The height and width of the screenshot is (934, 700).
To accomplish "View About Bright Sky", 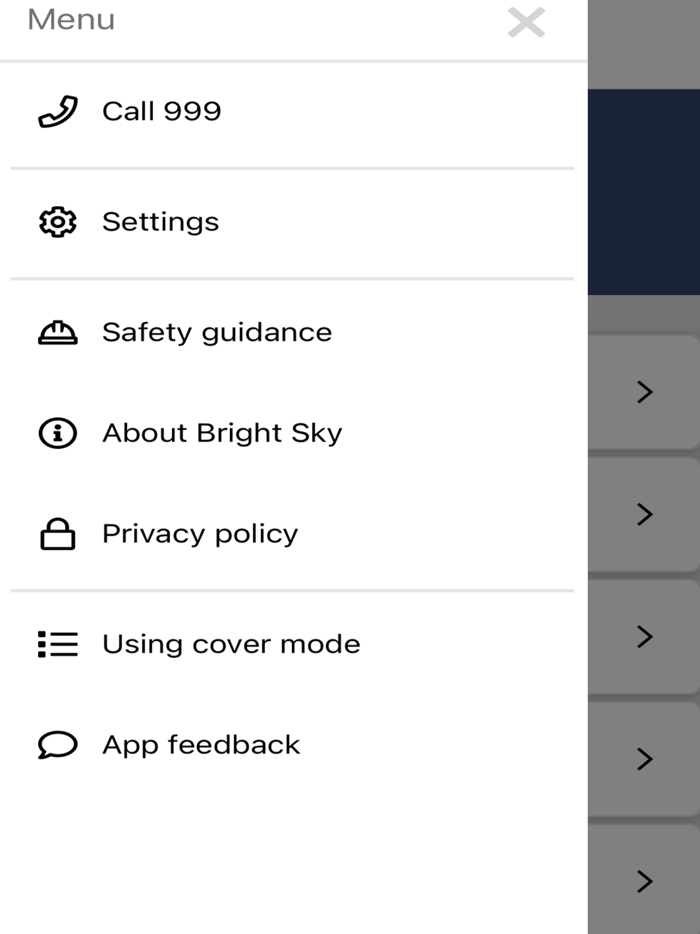I will [221, 433].
